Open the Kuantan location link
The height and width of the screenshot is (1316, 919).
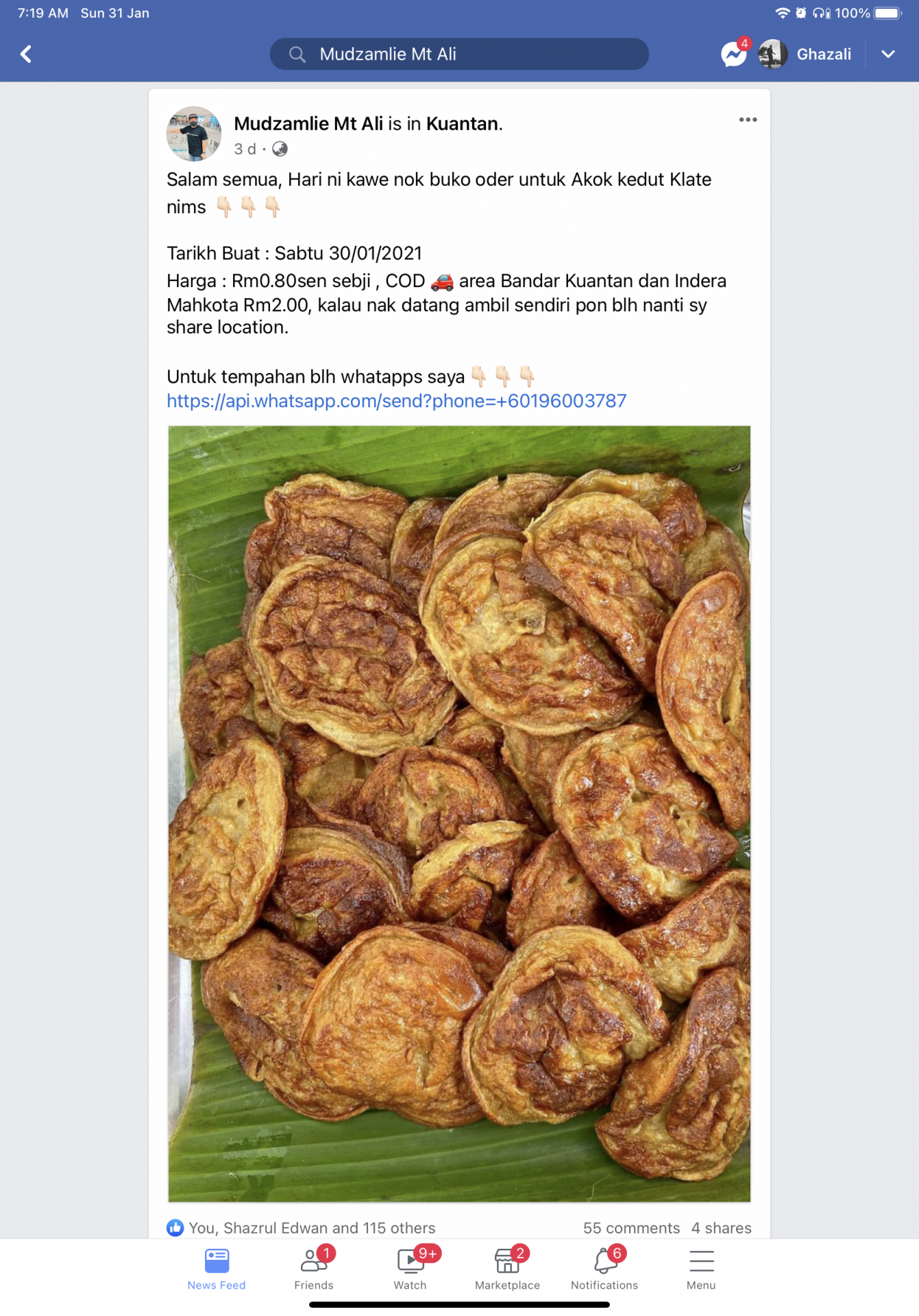[463, 123]
